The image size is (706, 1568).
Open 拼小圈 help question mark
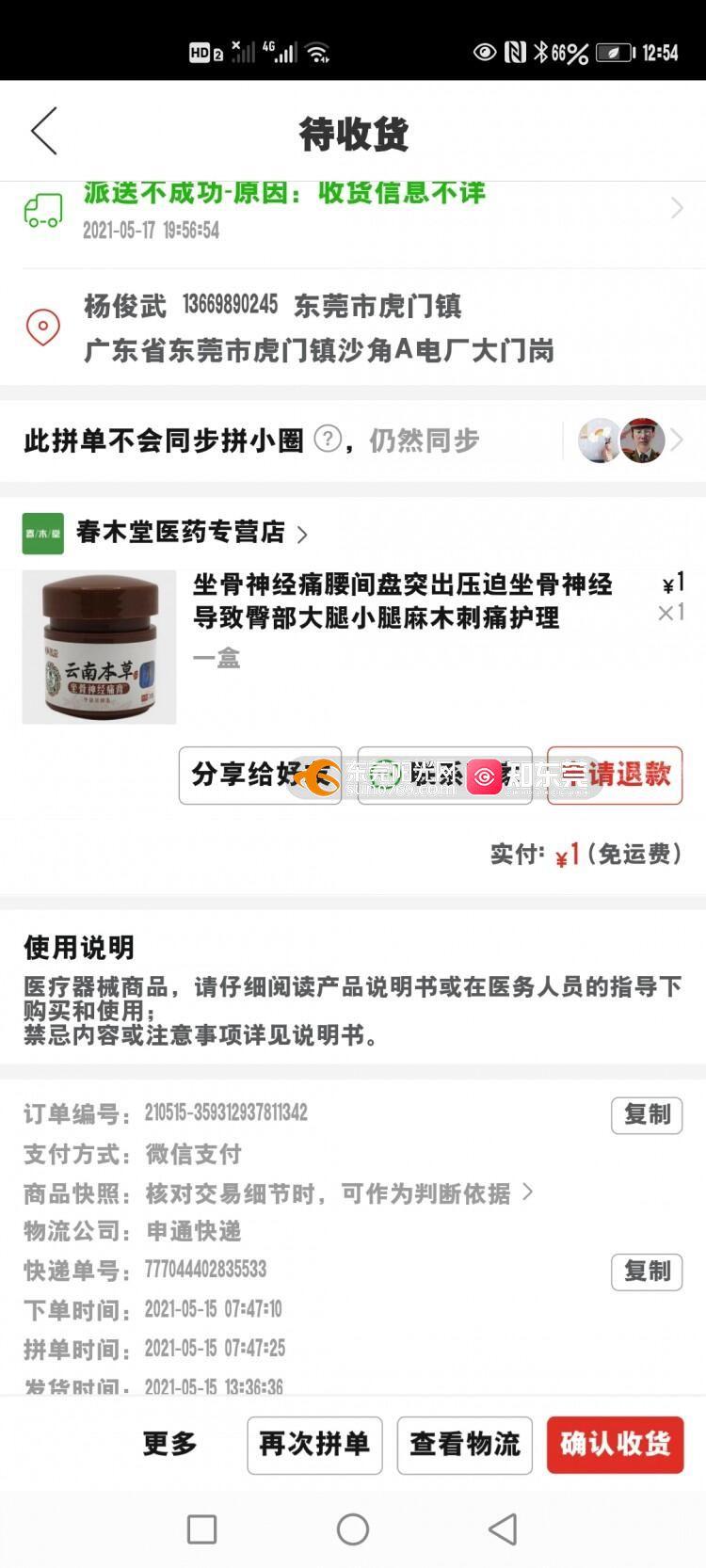(x=327, y=439)
